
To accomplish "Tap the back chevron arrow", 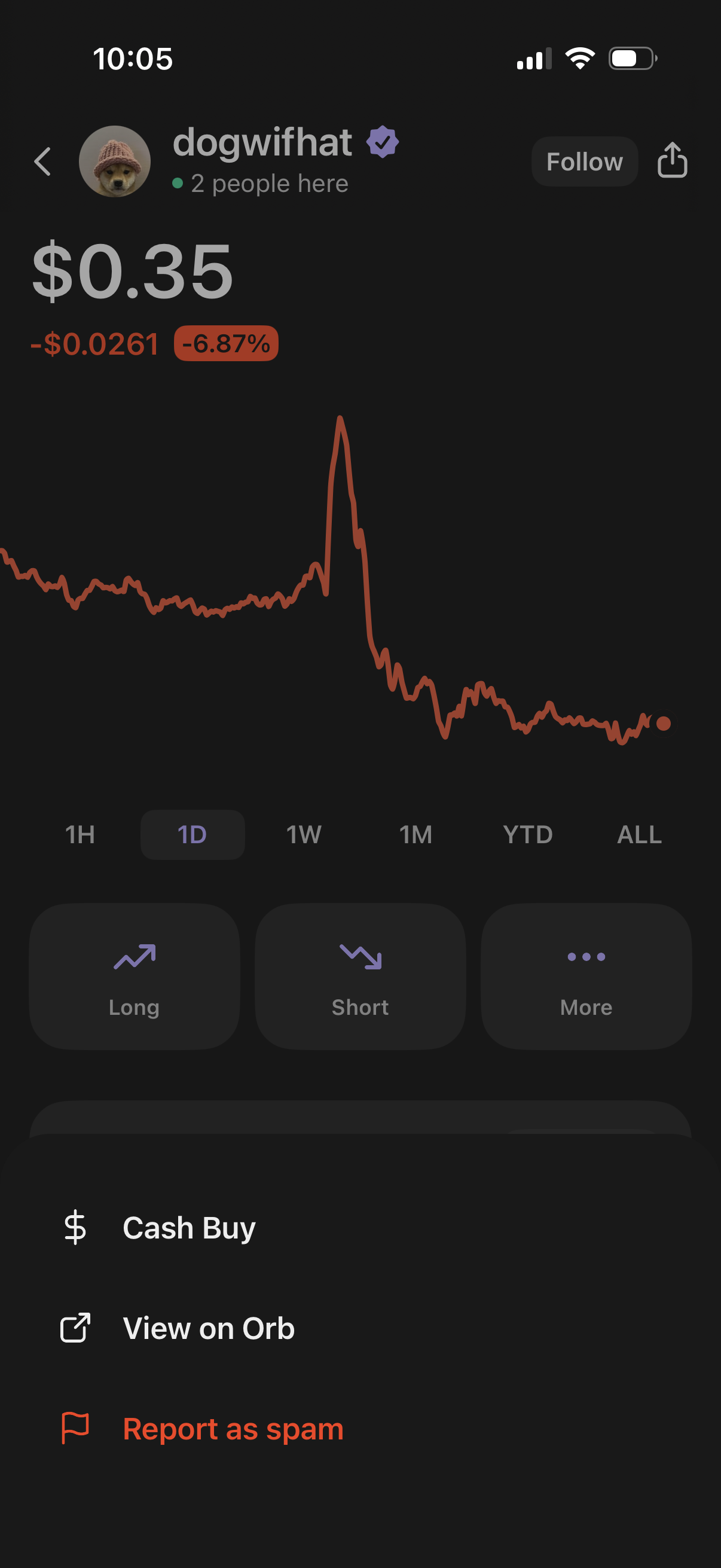I will coord(41,161).
